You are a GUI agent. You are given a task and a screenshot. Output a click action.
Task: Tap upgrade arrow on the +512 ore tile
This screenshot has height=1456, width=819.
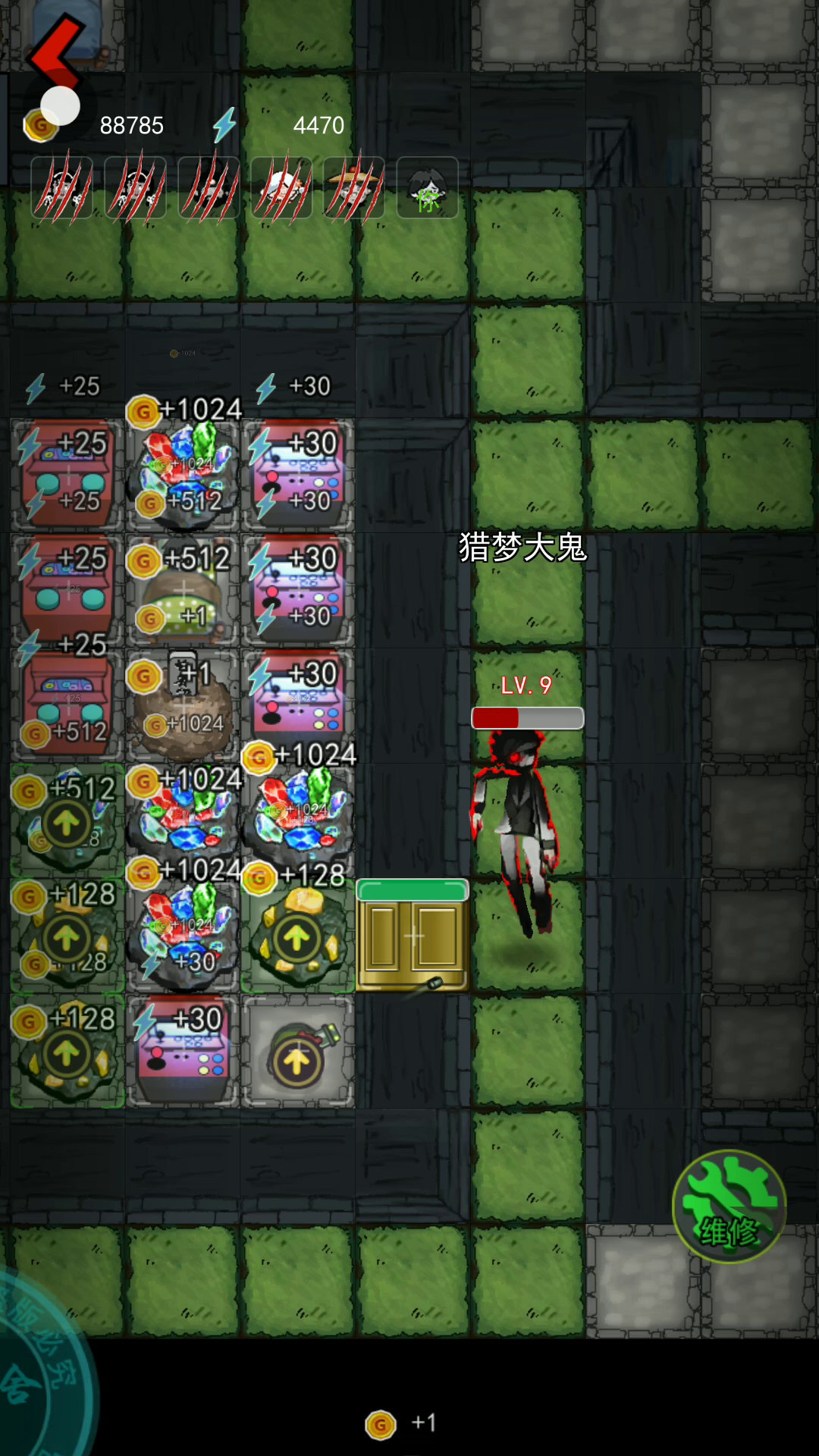[67, 824]
